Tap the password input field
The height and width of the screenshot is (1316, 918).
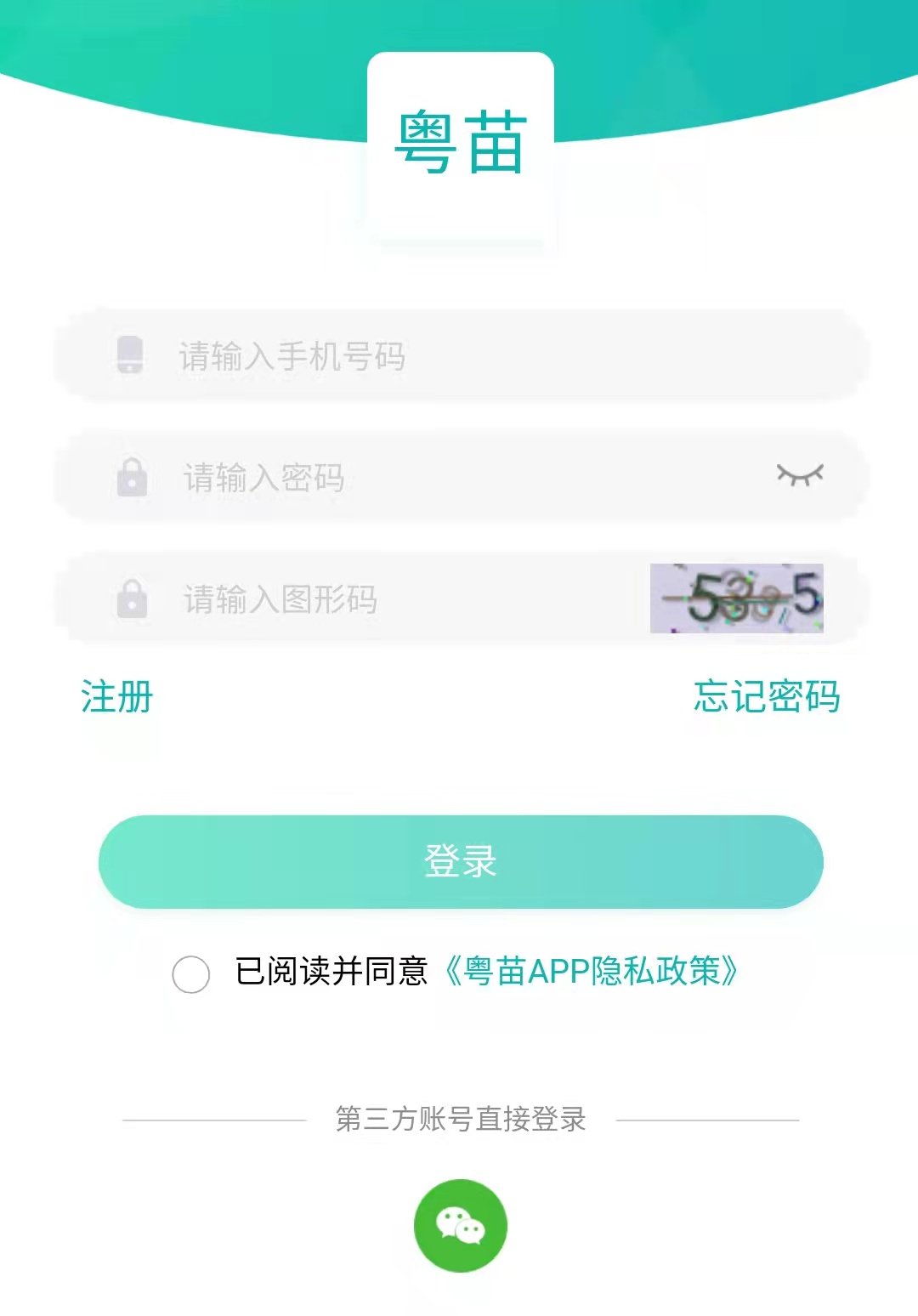[442, 477]
